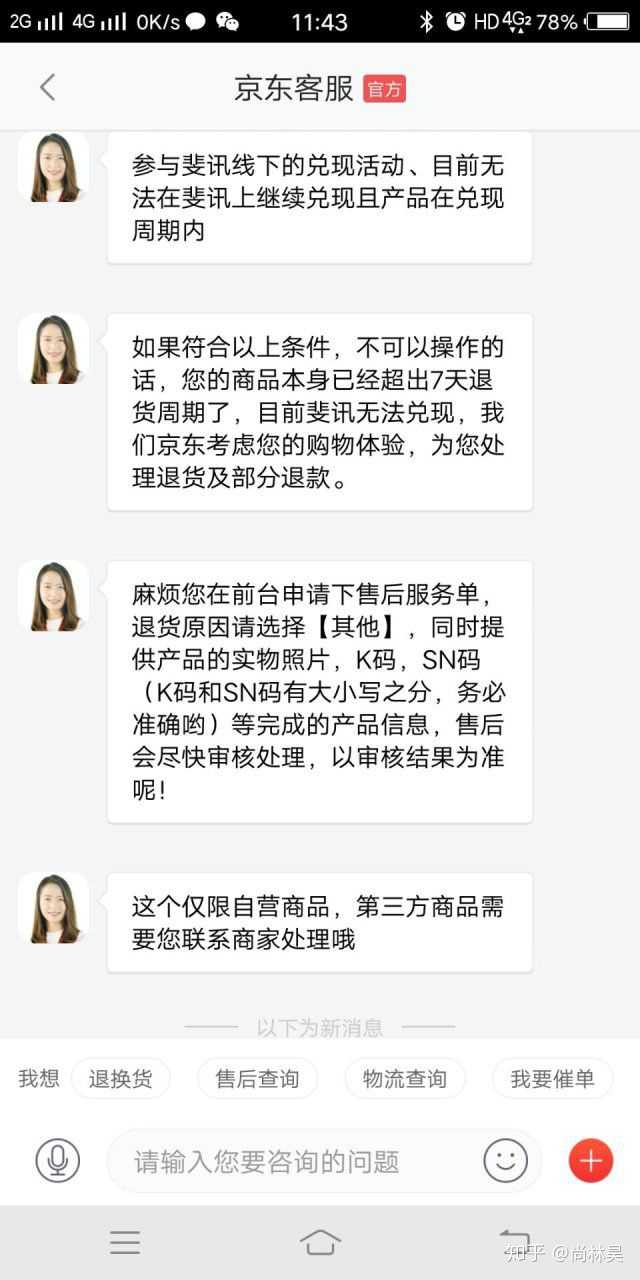Open the emoji picker
This screenshot has height=1280, width=640.
[x=505, y=1160]
